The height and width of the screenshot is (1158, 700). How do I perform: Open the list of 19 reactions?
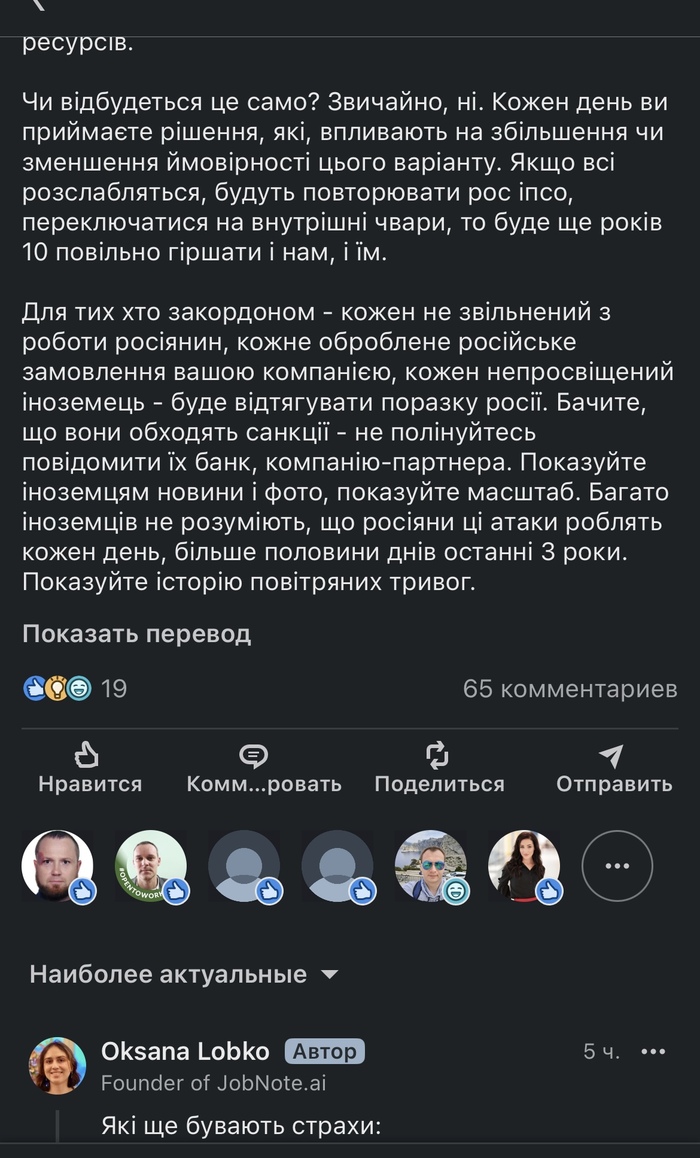pyautogui.click(x=75, y=689)
